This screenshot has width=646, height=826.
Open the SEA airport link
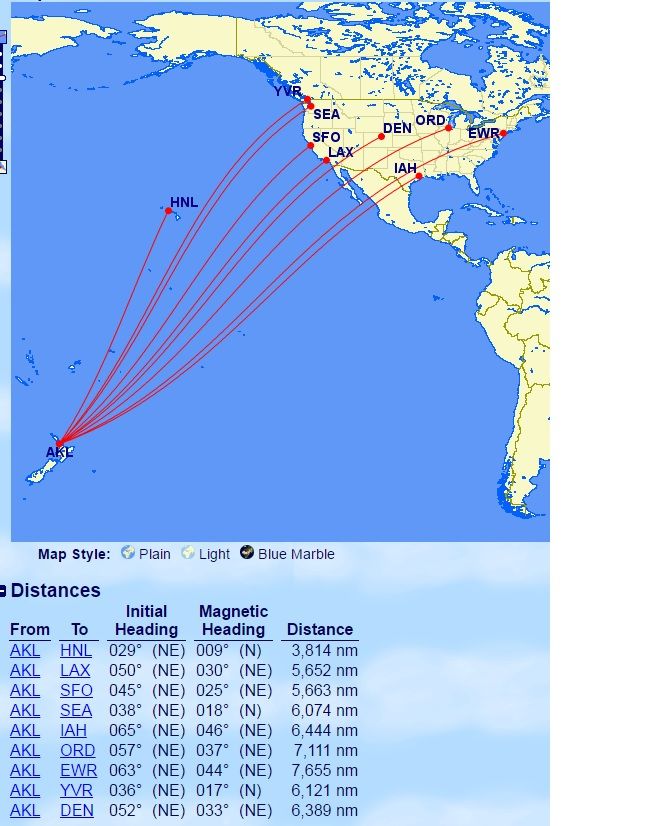76,711
